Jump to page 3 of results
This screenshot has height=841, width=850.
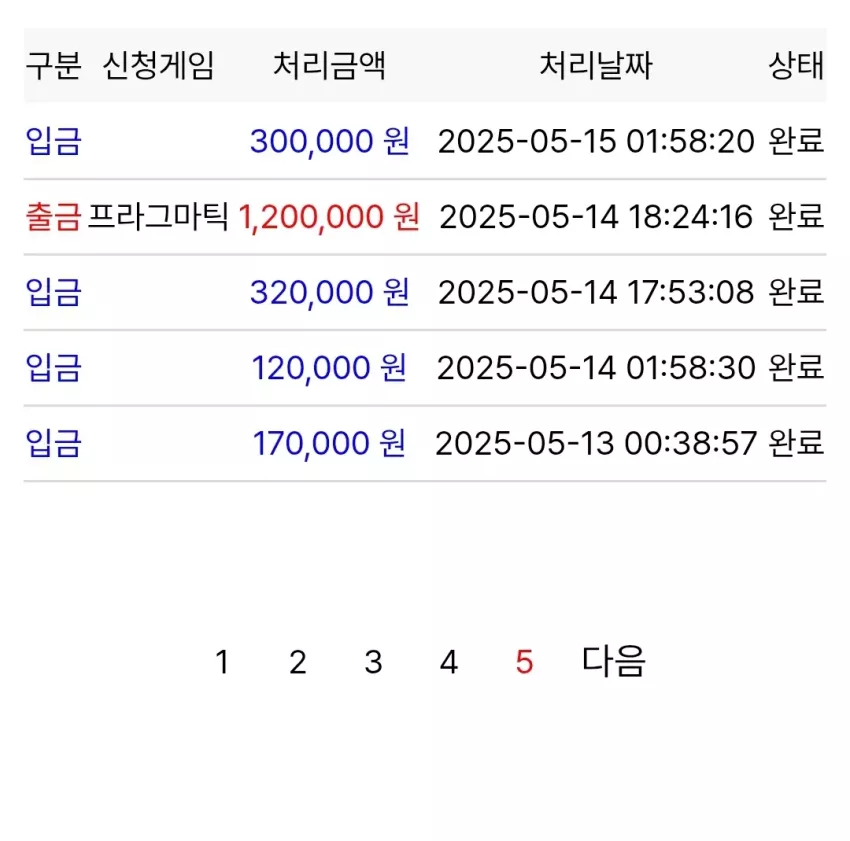[373, 662]
